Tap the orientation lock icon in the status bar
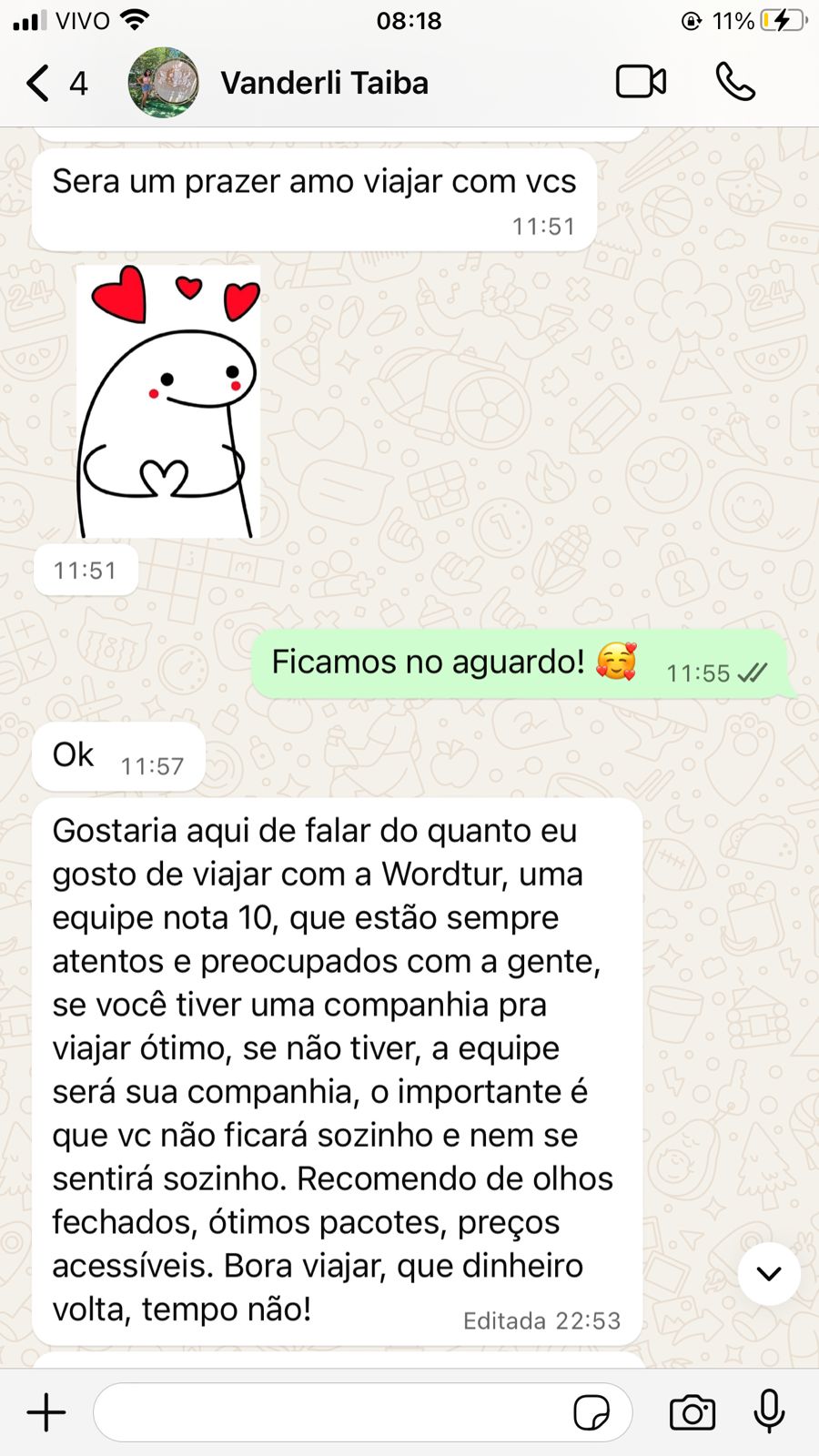819x1456 pixels. 693,18
